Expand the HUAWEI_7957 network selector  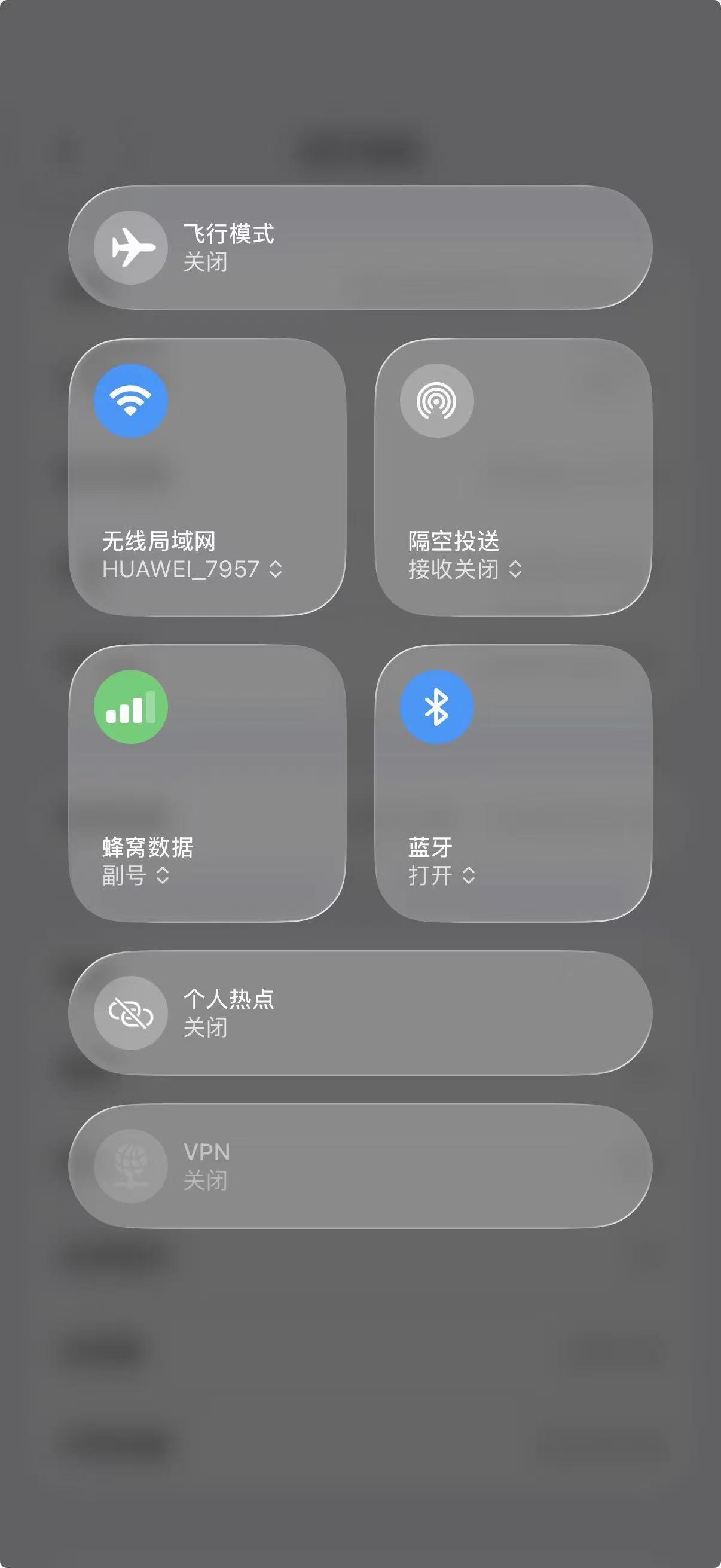193,569
